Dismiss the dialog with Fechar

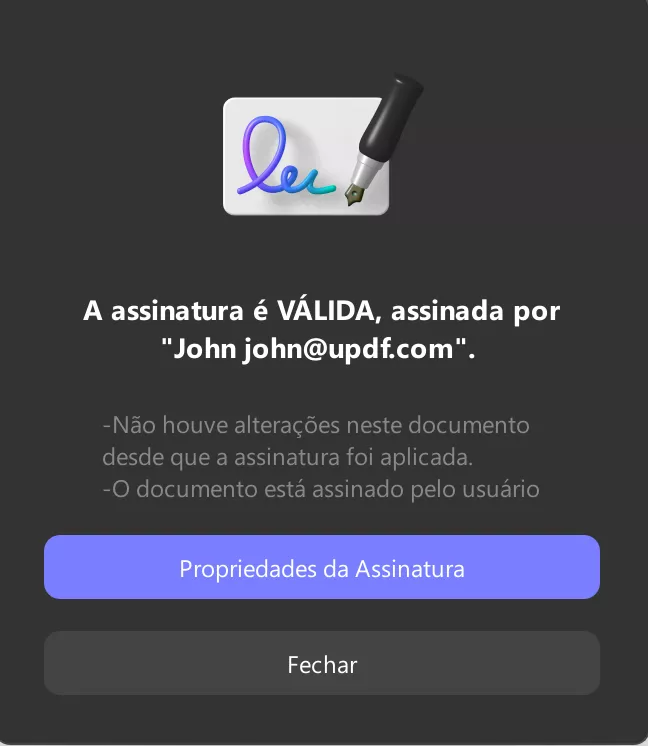322,664
